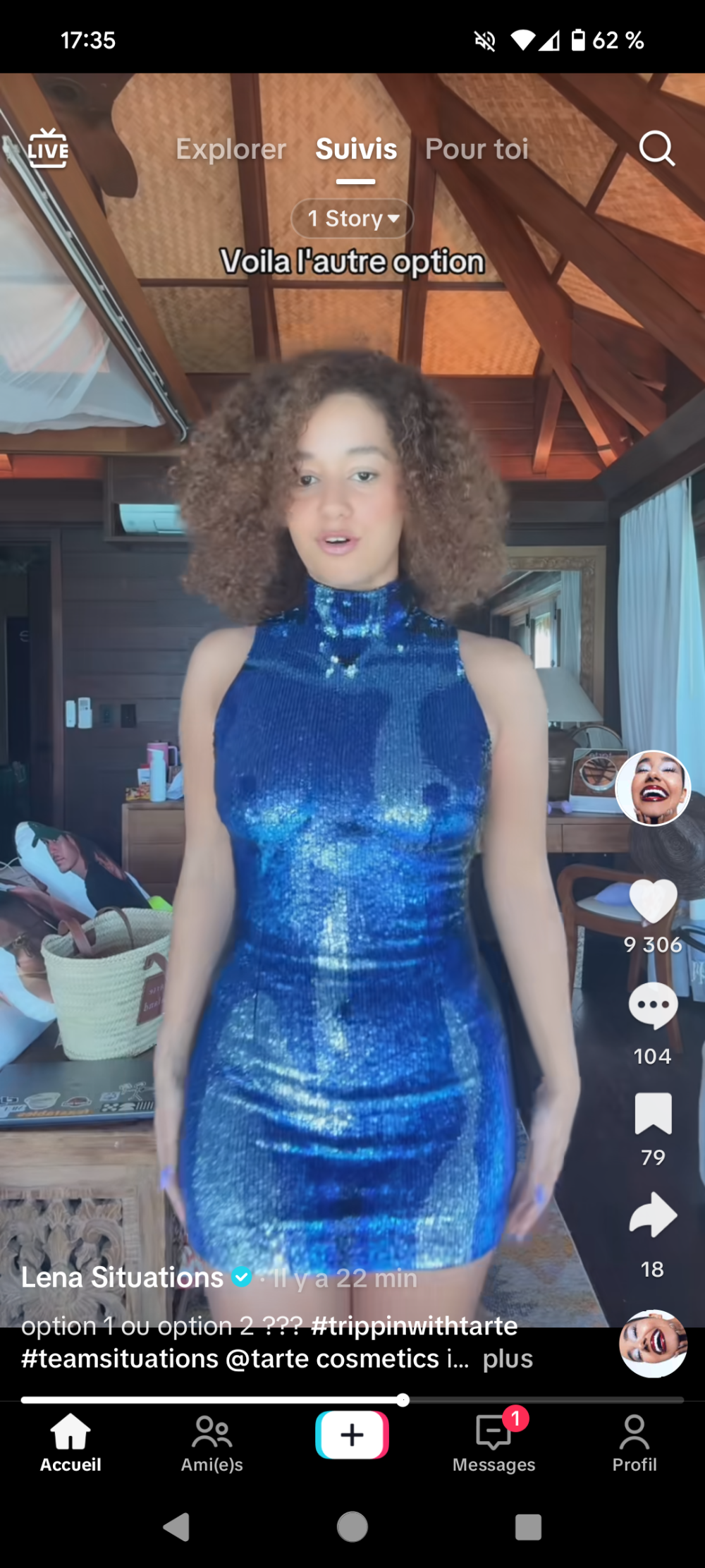Open the LIVE streams icon

click(48, 148)
